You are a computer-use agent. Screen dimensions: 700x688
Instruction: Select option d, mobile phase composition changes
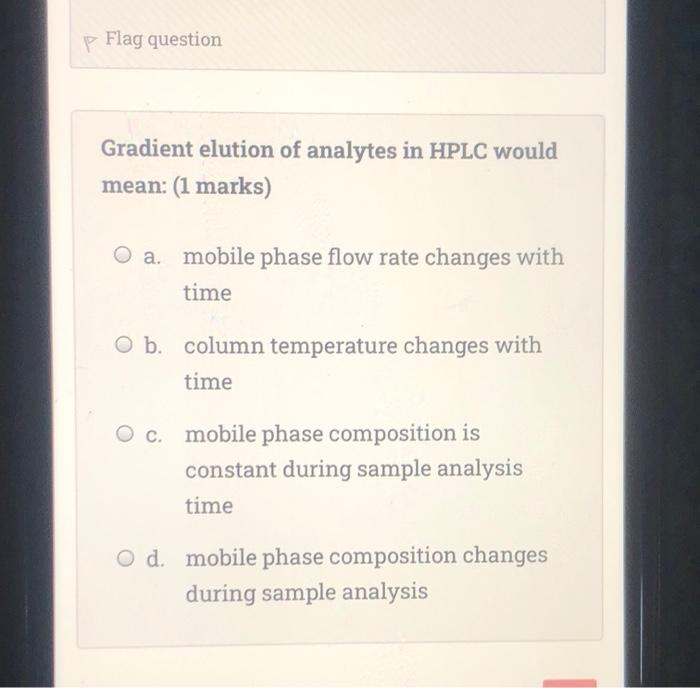pos(123,557)
